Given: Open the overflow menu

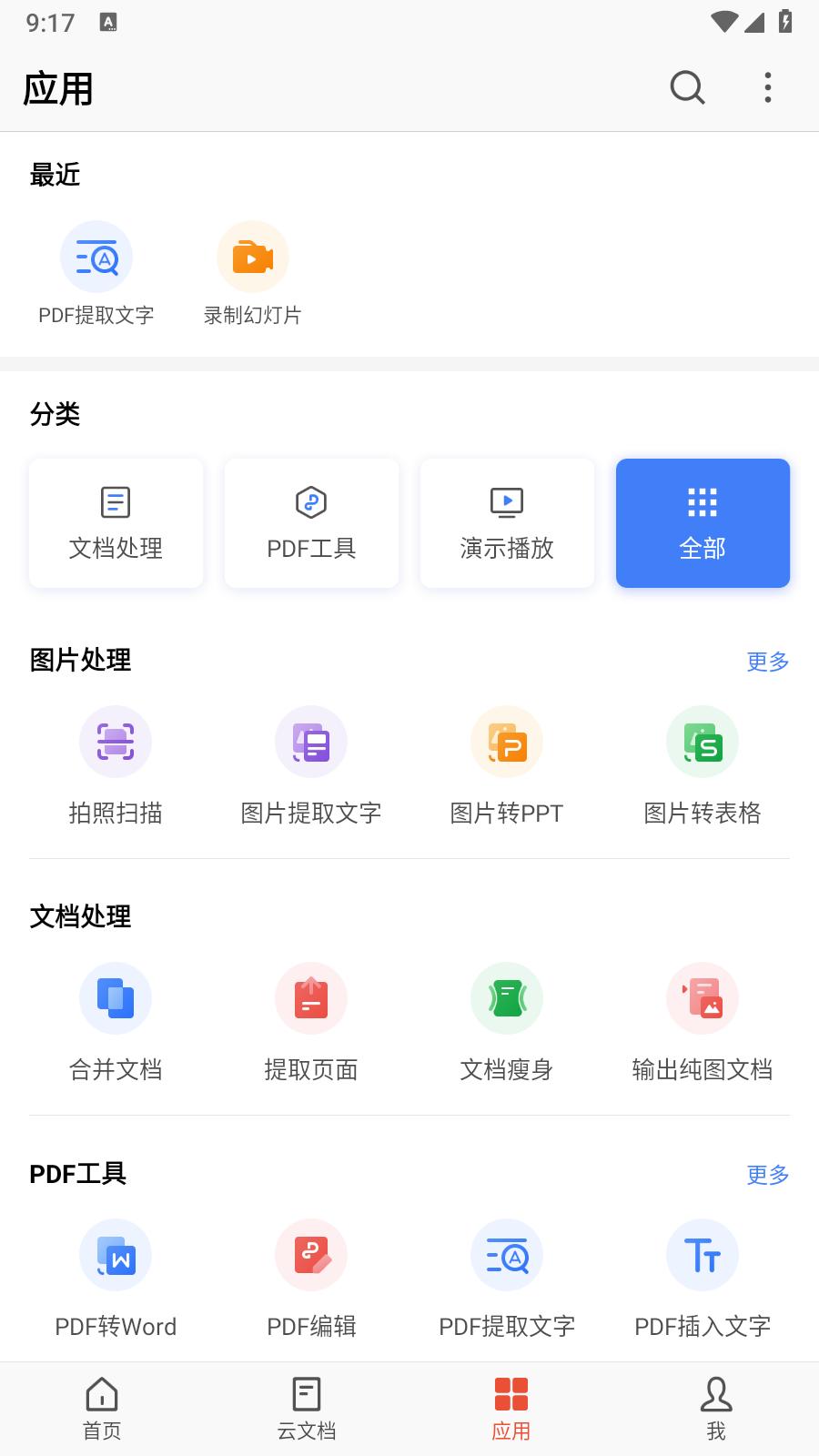Looking at the screenshot, I should point(768,88).
